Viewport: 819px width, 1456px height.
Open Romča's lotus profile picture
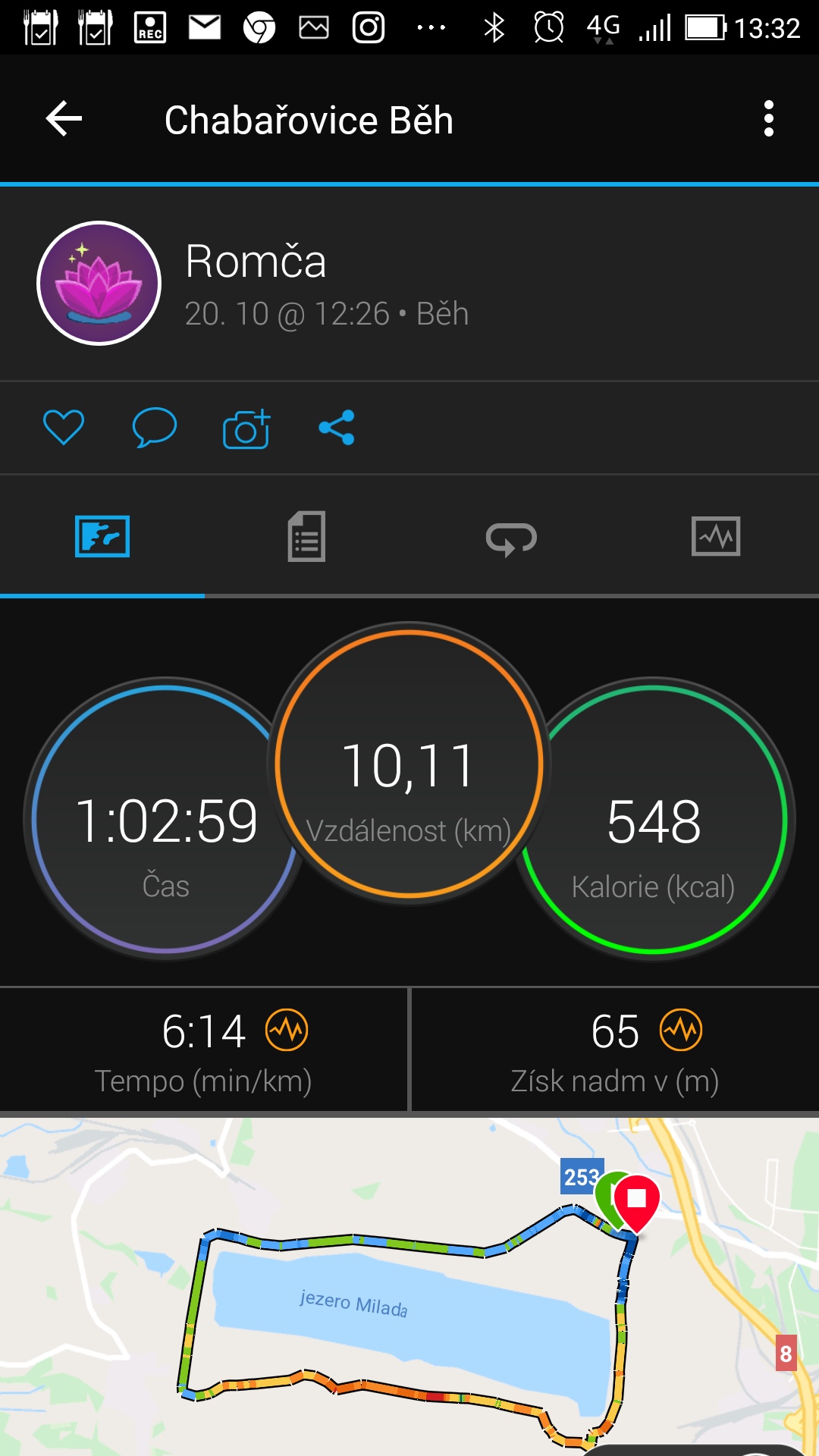pos(99,284)
